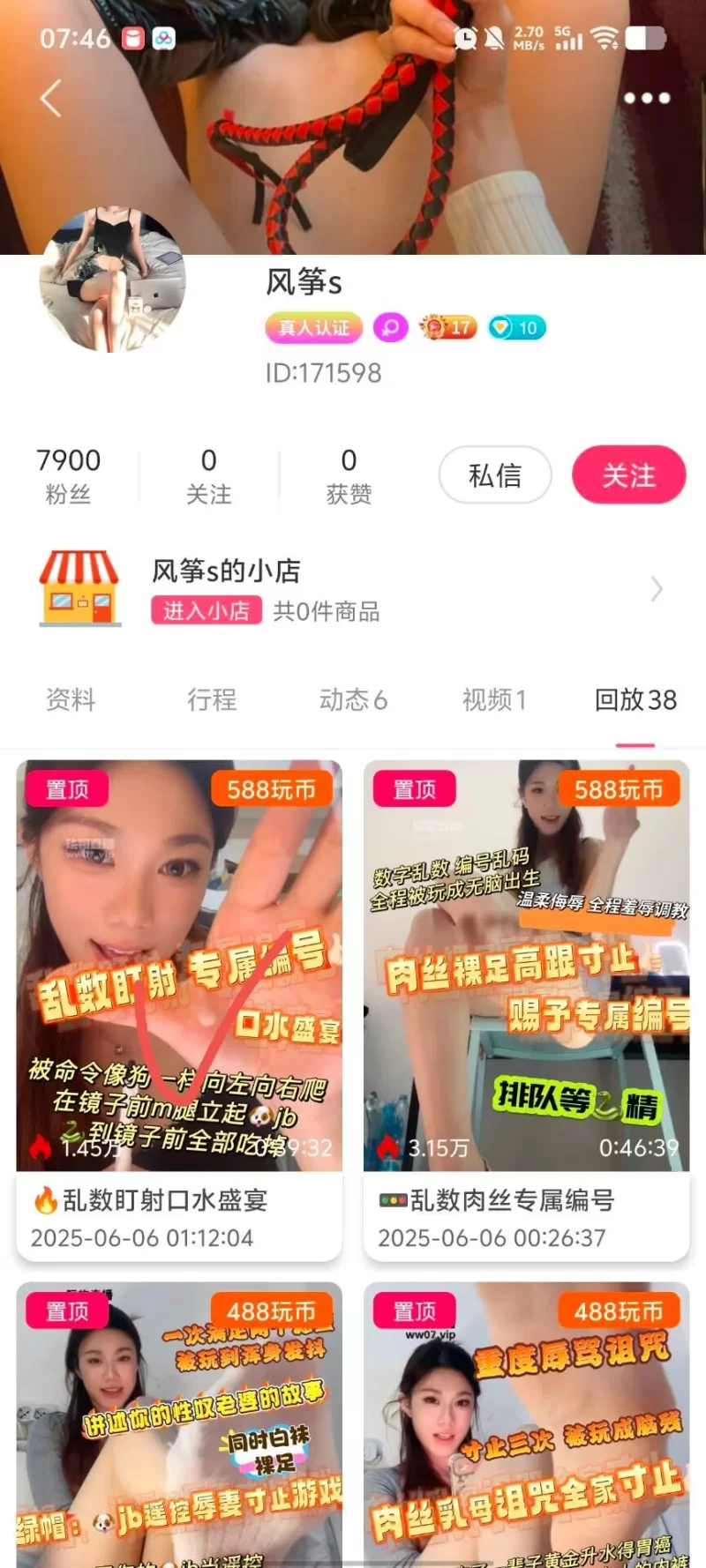The height and width of the screenshot is (1568, 706).
Task: Select the 回放 38 tab
Action: pyautogui.click(x=635, y=700)
